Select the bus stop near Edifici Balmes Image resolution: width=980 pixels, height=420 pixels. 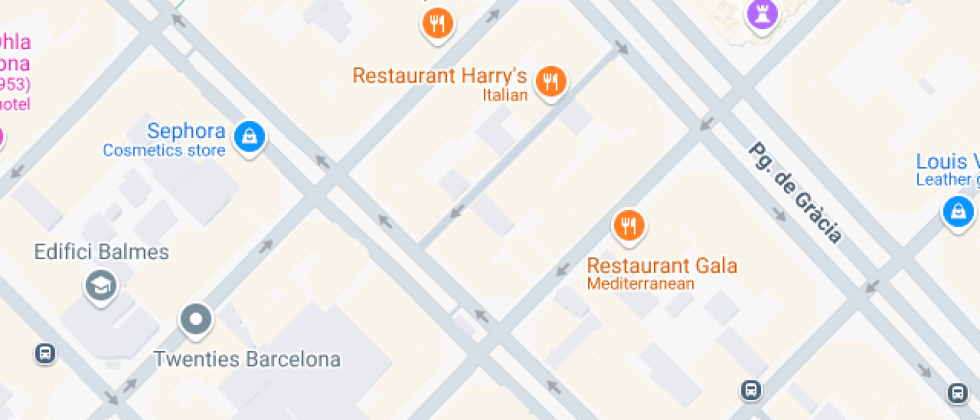[x=45, y=353]
